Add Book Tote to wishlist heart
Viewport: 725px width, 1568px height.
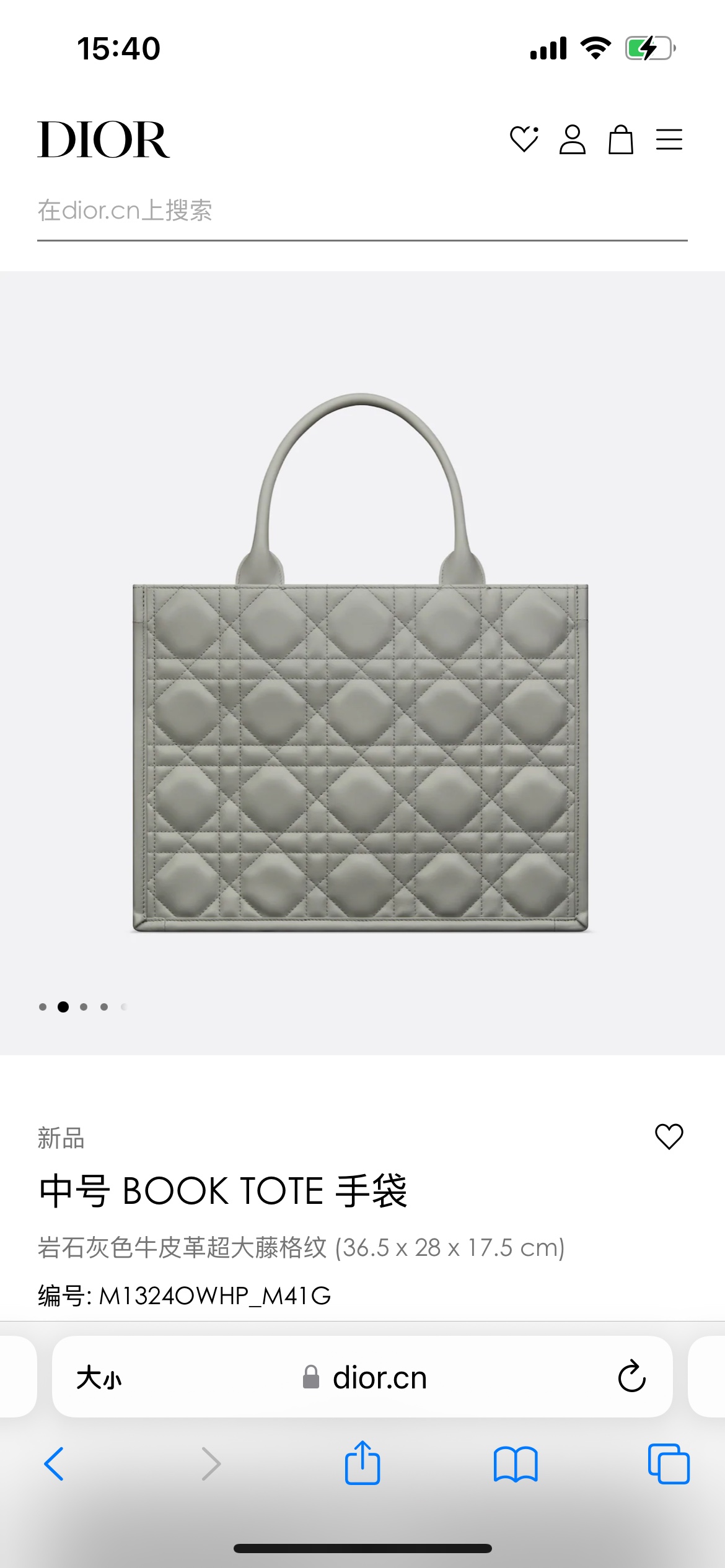pyautogui.click(x=669, y=1136)
